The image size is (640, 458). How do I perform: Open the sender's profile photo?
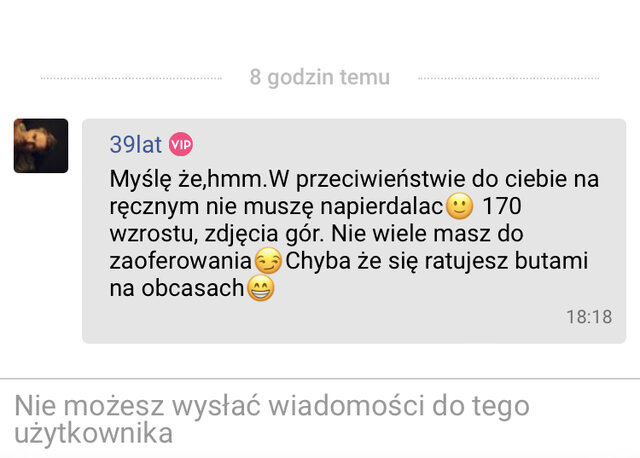coord(41,146)
